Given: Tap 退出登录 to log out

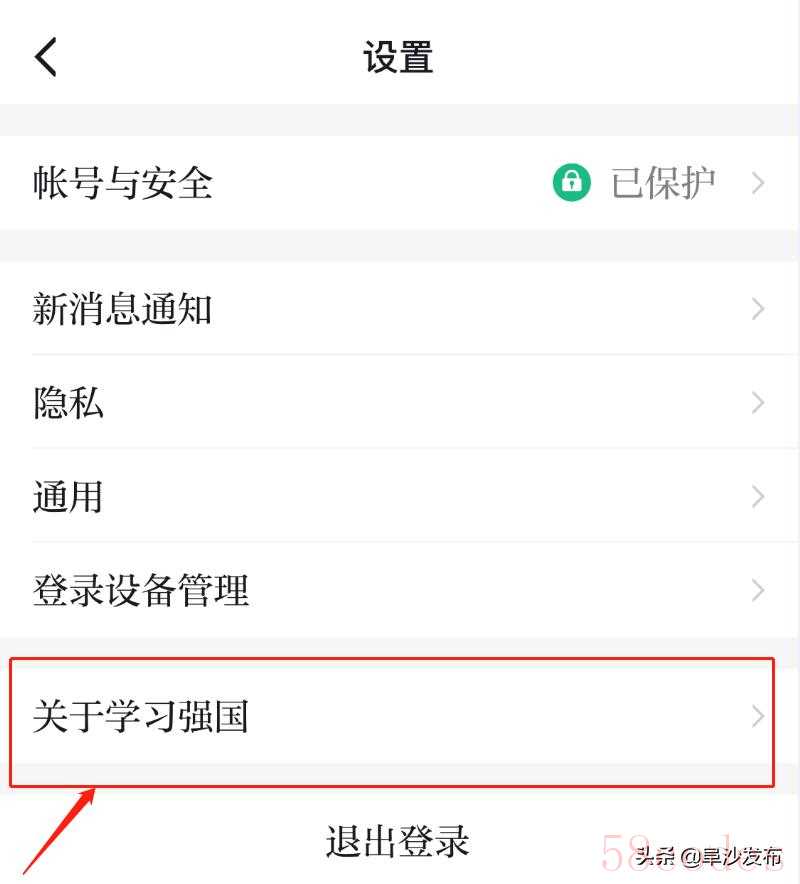Looking at the screenshot, I should (398, 842).
